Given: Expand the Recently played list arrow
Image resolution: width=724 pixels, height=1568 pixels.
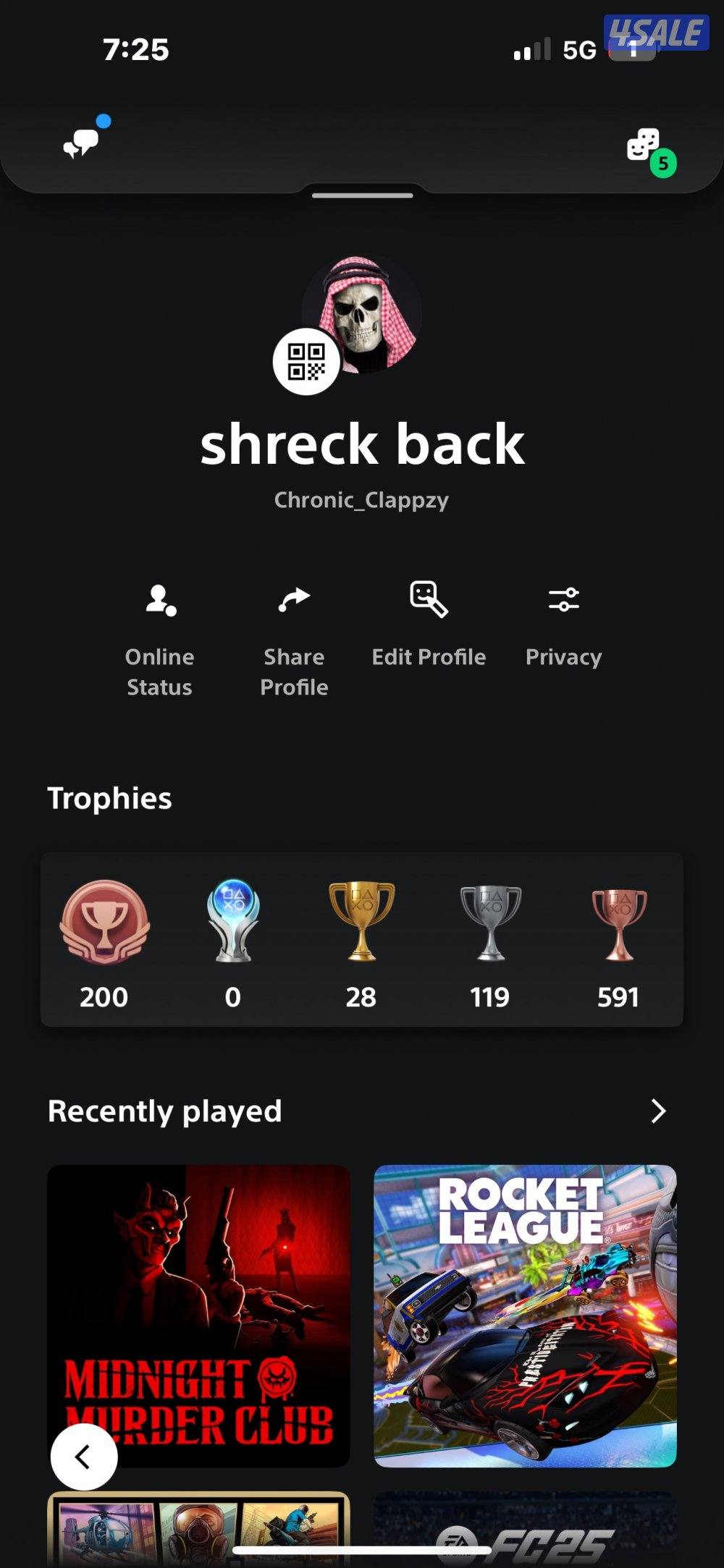Looking at the screenshot, I should point(657,1111).
